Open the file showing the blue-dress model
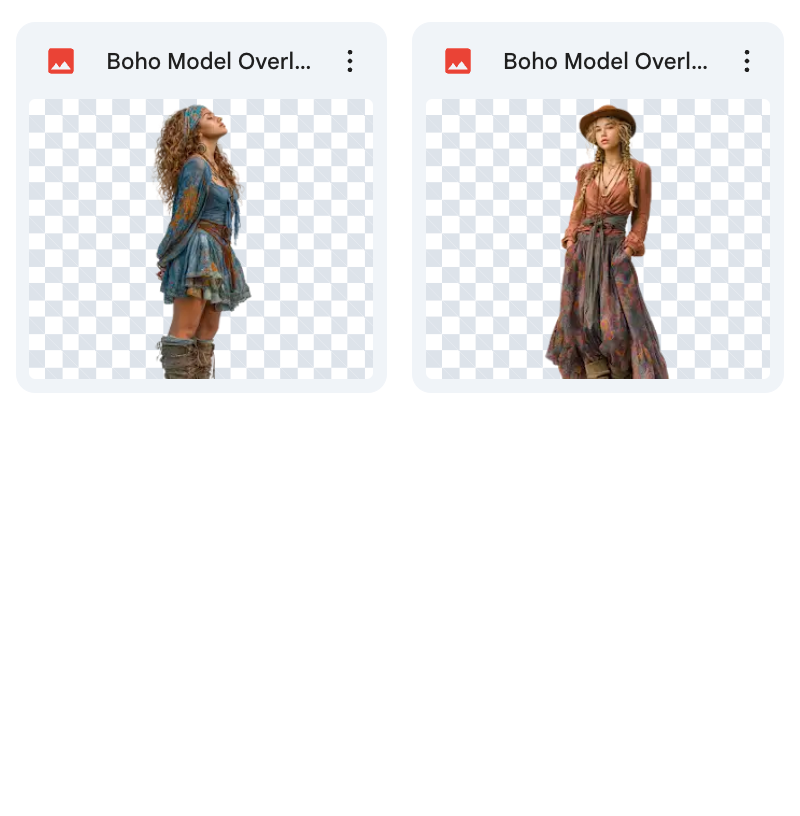This screenshot has height=816, width=800. (x=200, y=238)
